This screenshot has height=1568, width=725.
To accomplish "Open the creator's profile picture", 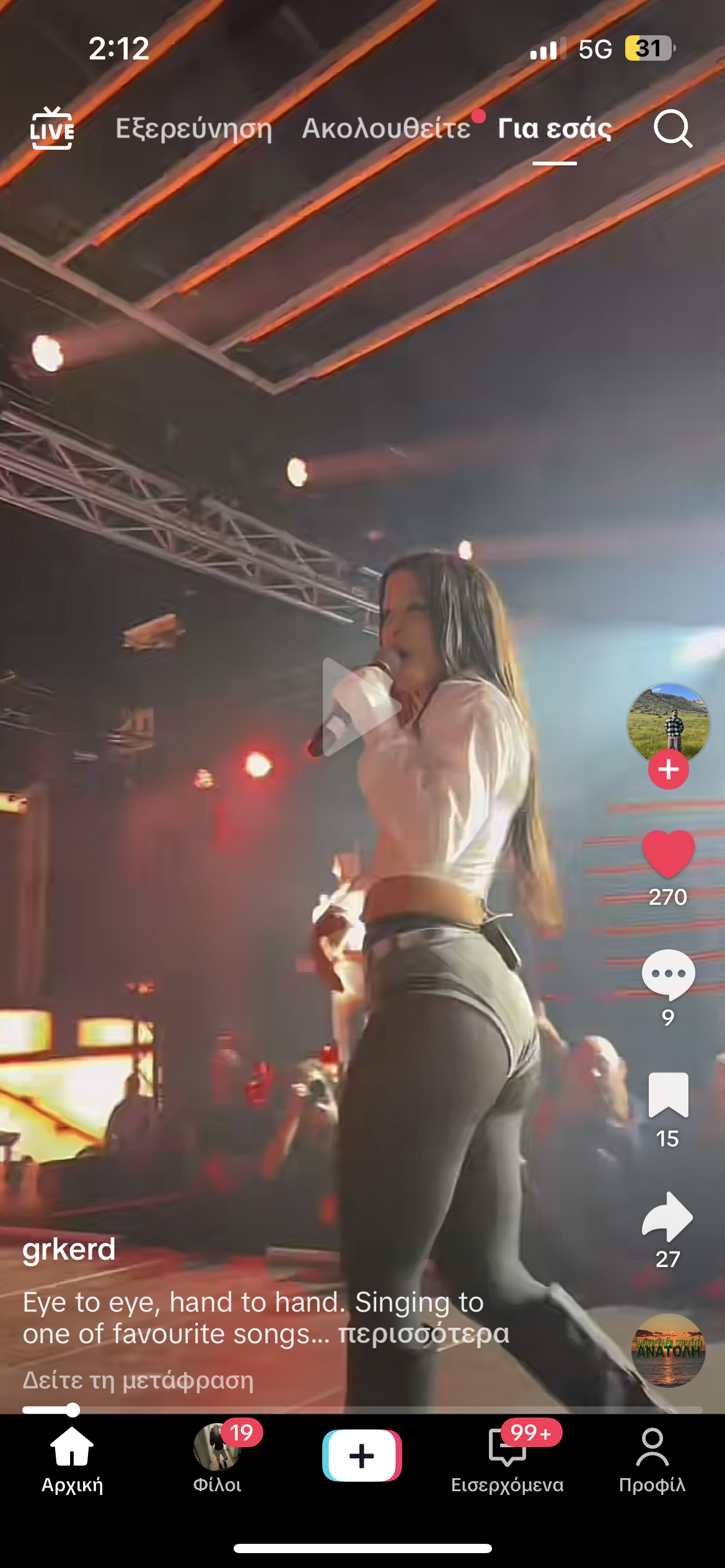I will coord(668,723).
